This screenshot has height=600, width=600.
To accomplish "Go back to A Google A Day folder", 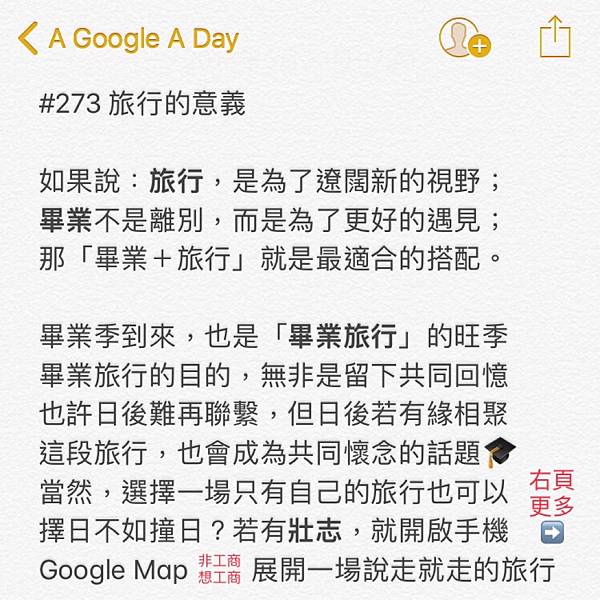I will click(128, 39).
